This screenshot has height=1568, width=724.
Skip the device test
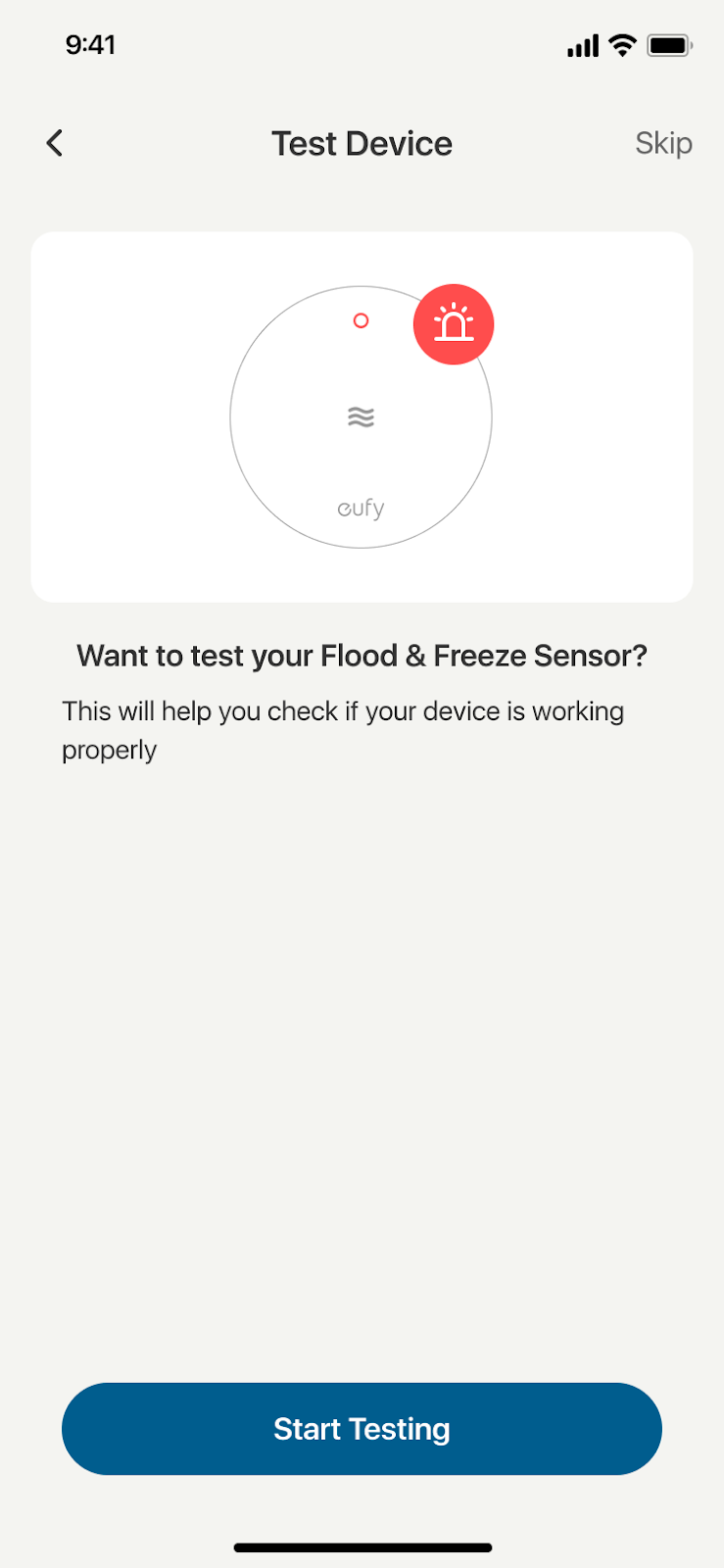(x=663, y=143)
